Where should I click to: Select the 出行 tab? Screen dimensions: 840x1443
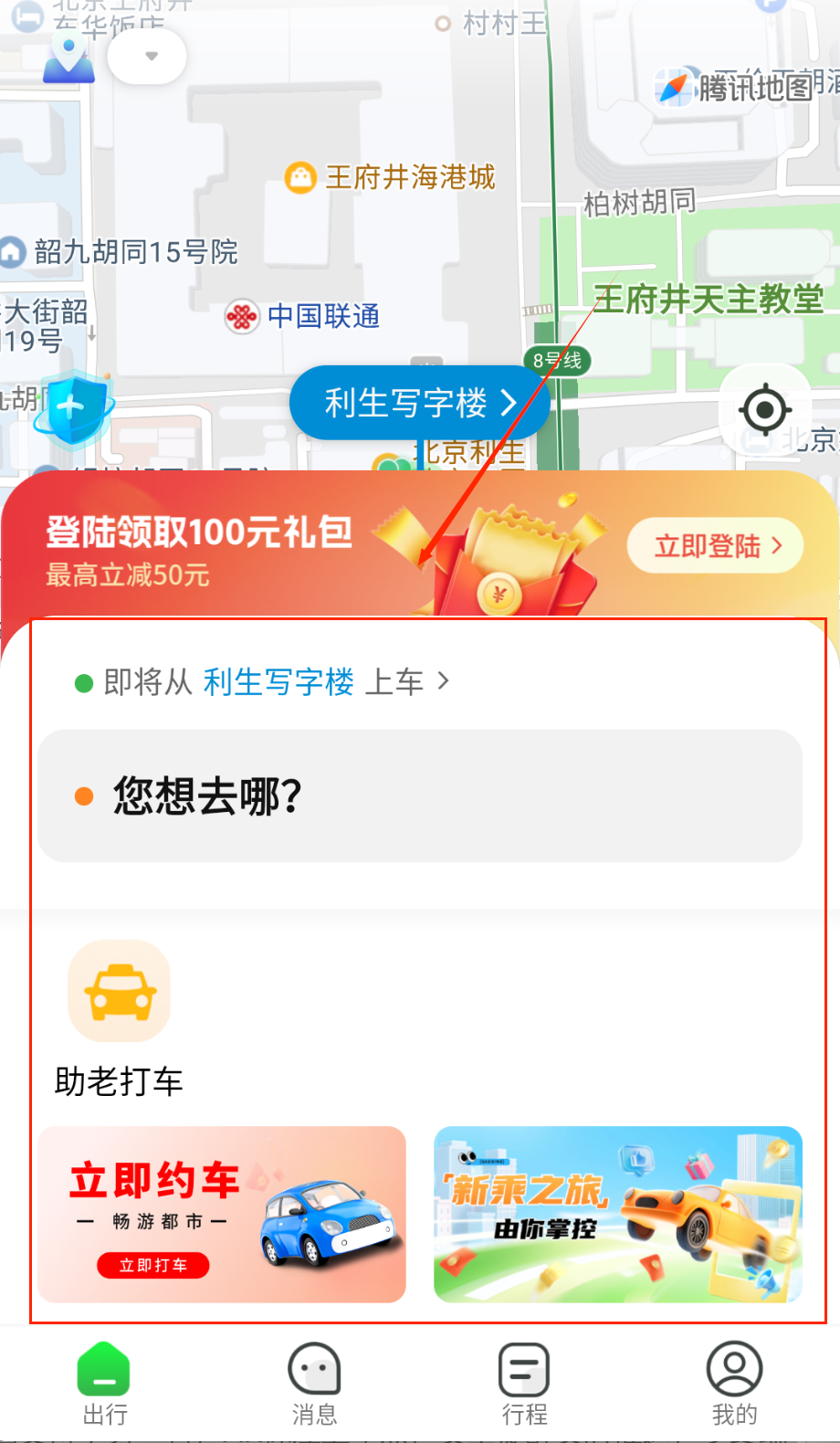pos(104,1383)
